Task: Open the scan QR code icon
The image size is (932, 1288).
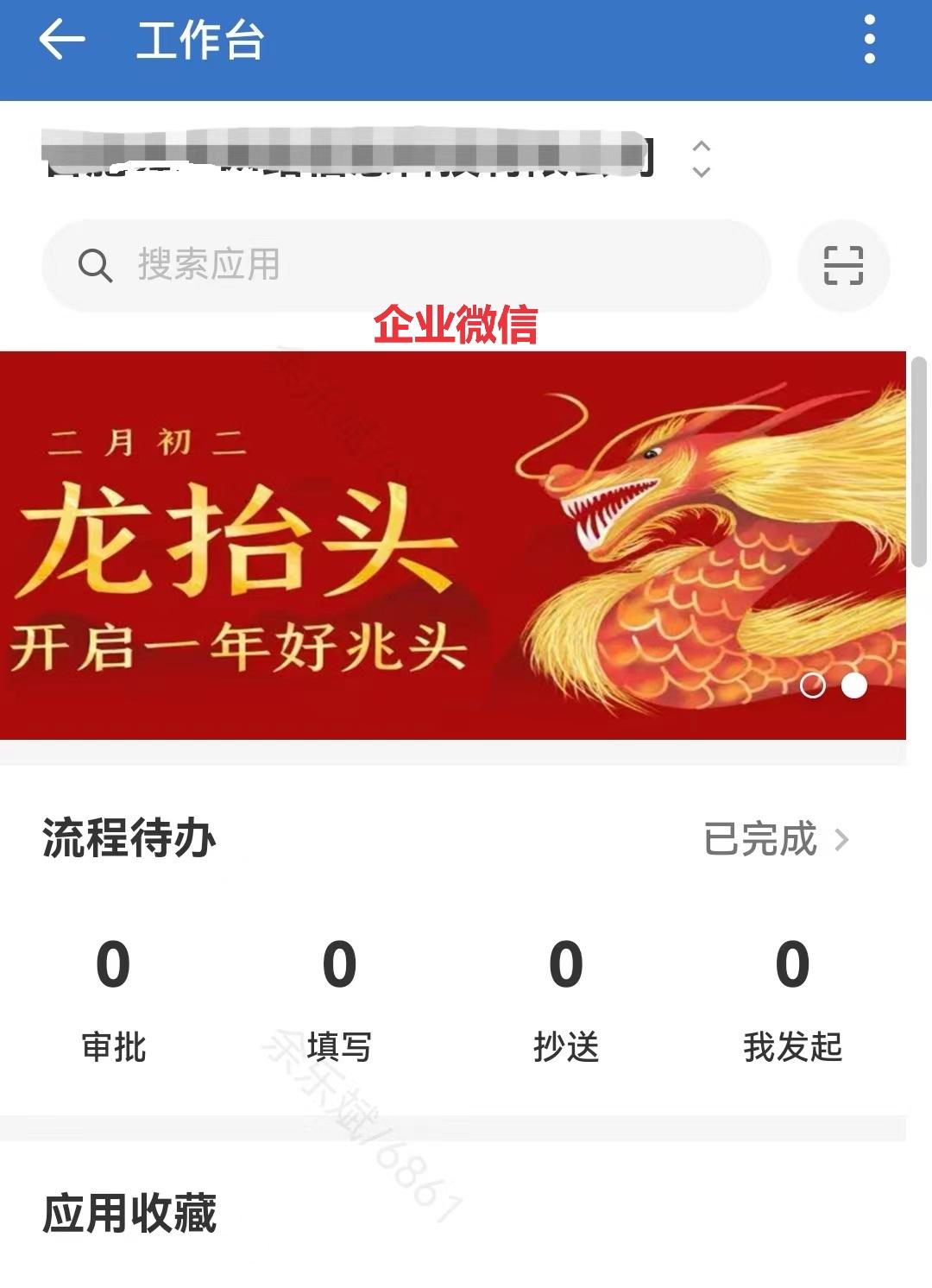Action: 843,266
